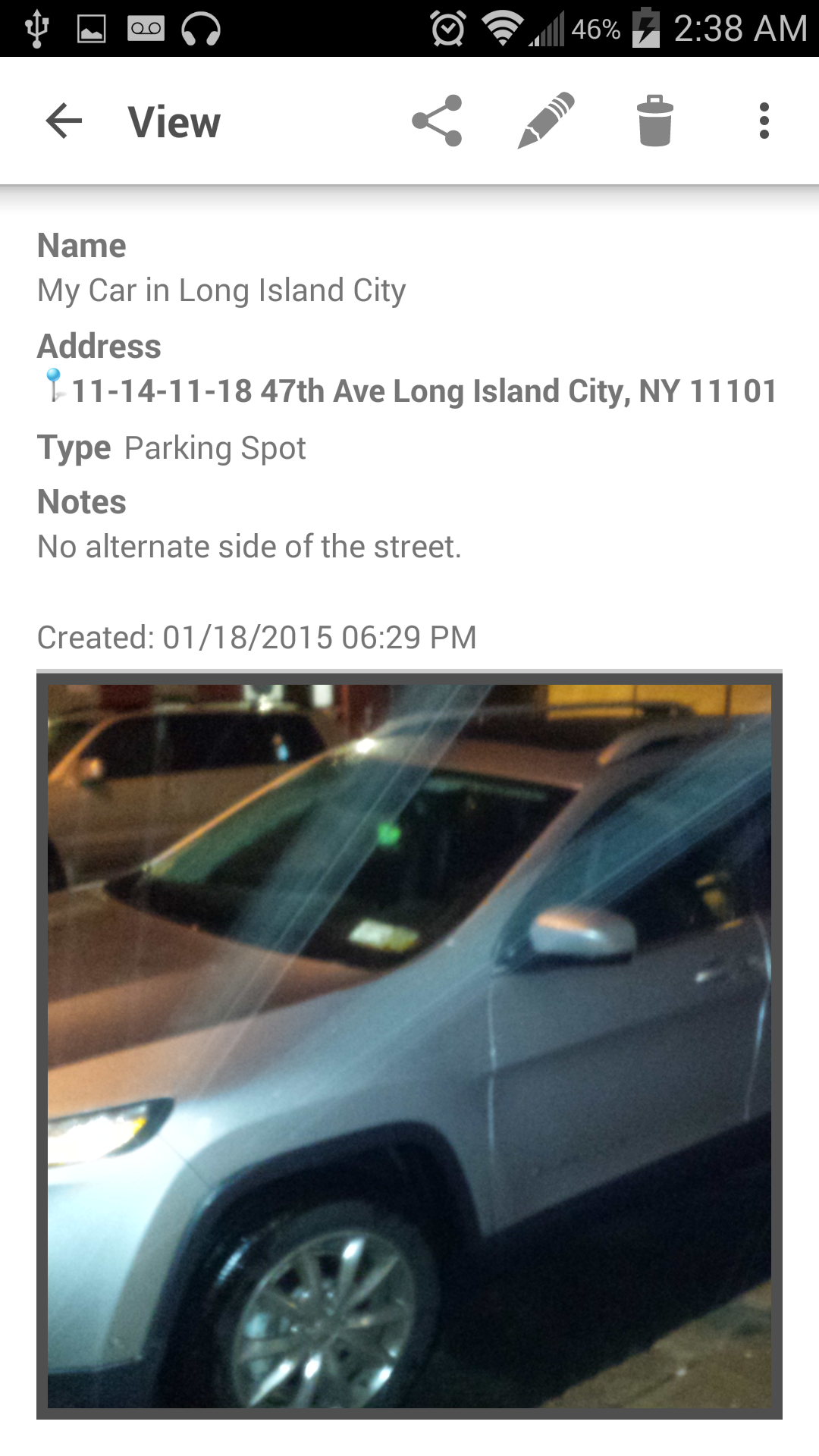Share this parking spot entry

(x=437, y=121)
